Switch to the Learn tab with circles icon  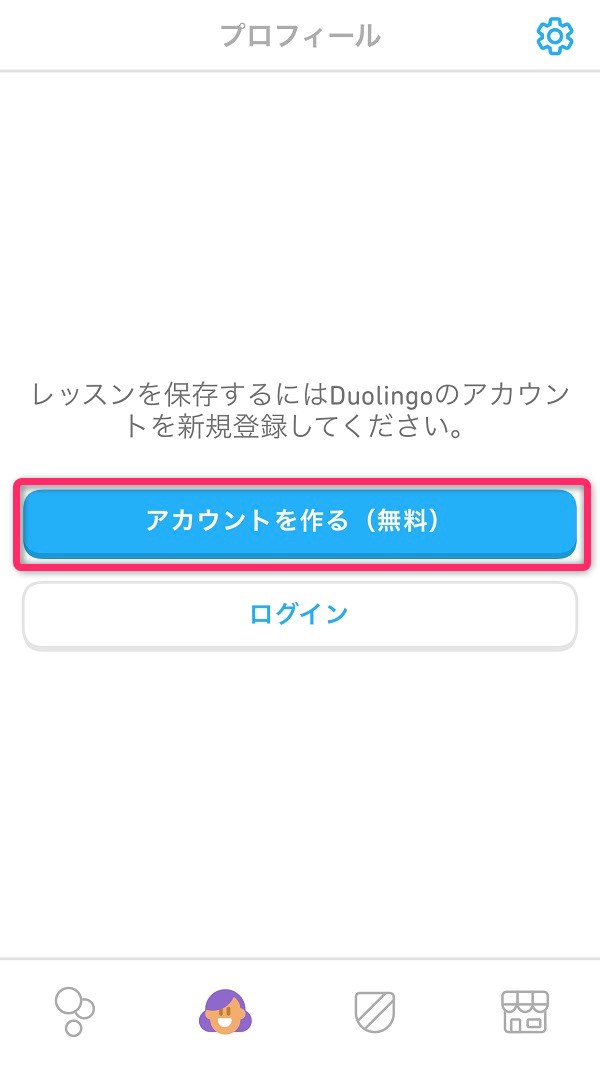tap(75, 1011)
